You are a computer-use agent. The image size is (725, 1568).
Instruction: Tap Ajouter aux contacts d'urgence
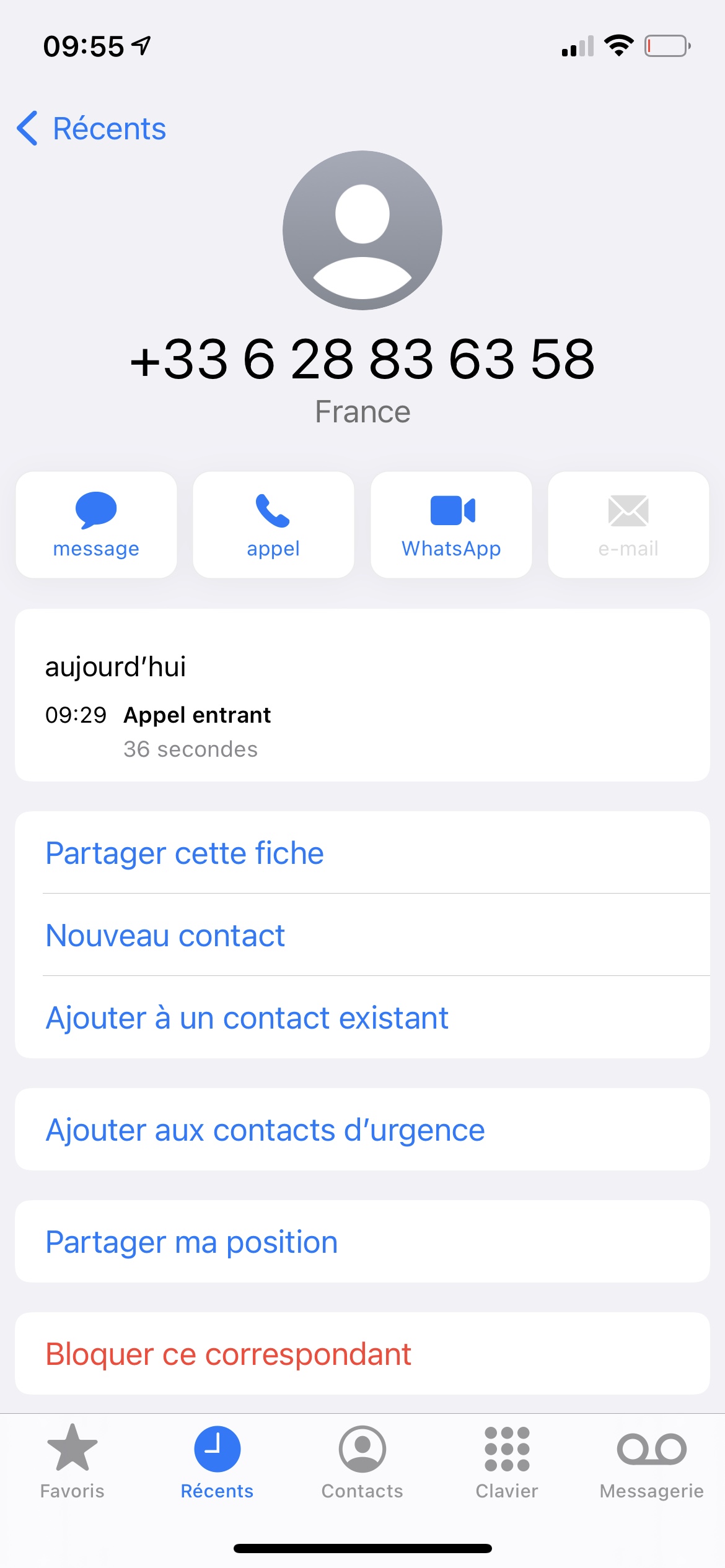coord(265,1130)
